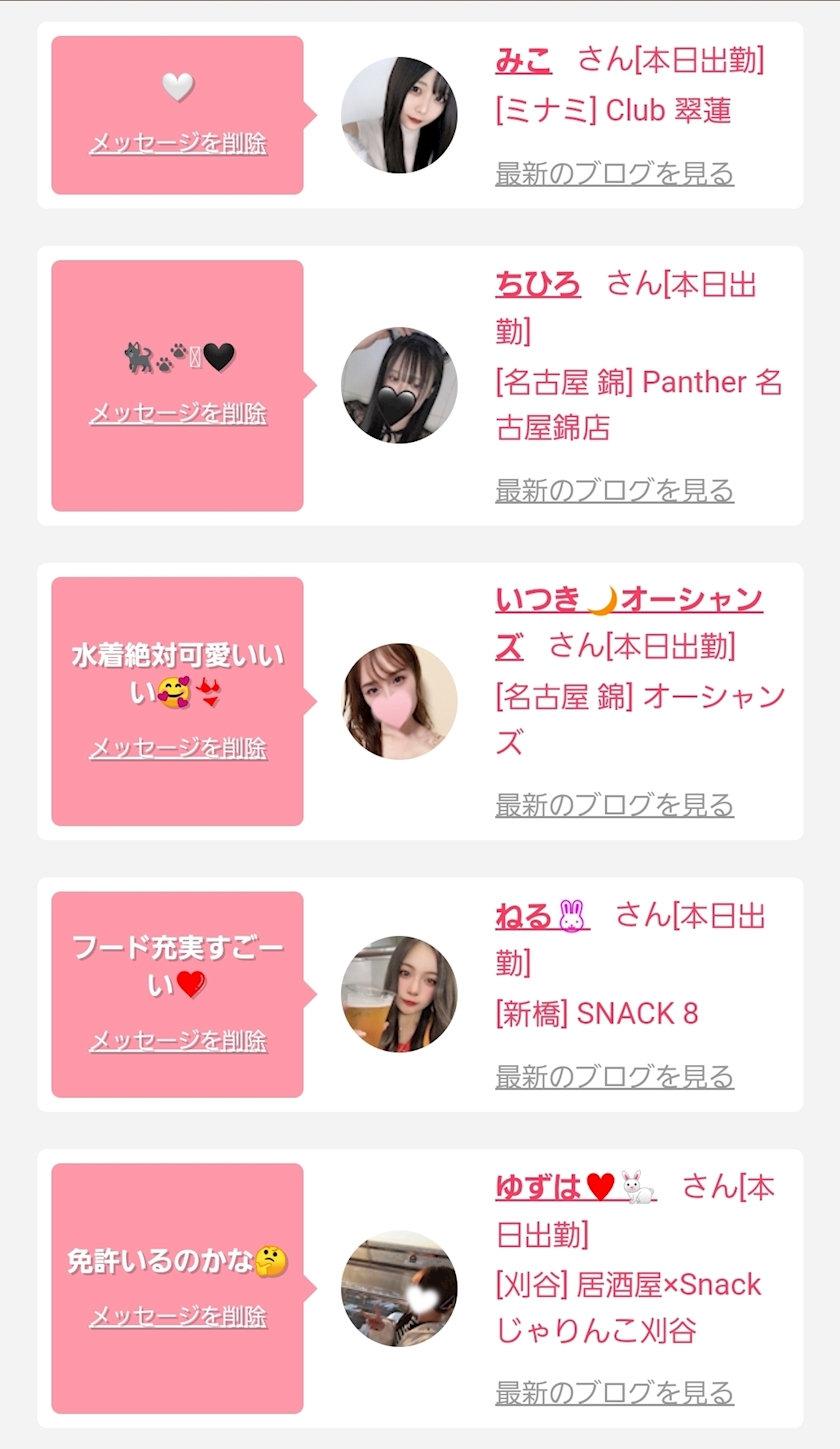View ねる's latest blog
Image resolution: width=840 pixels, height=1449 pixels.
614,1077
